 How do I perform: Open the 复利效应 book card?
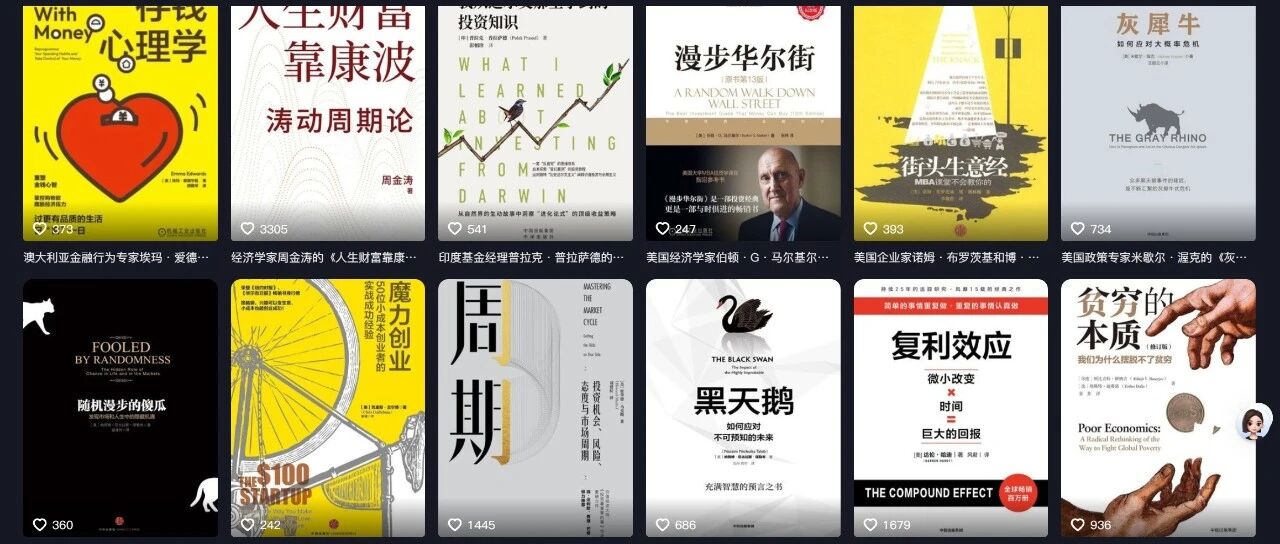(950, 400)
